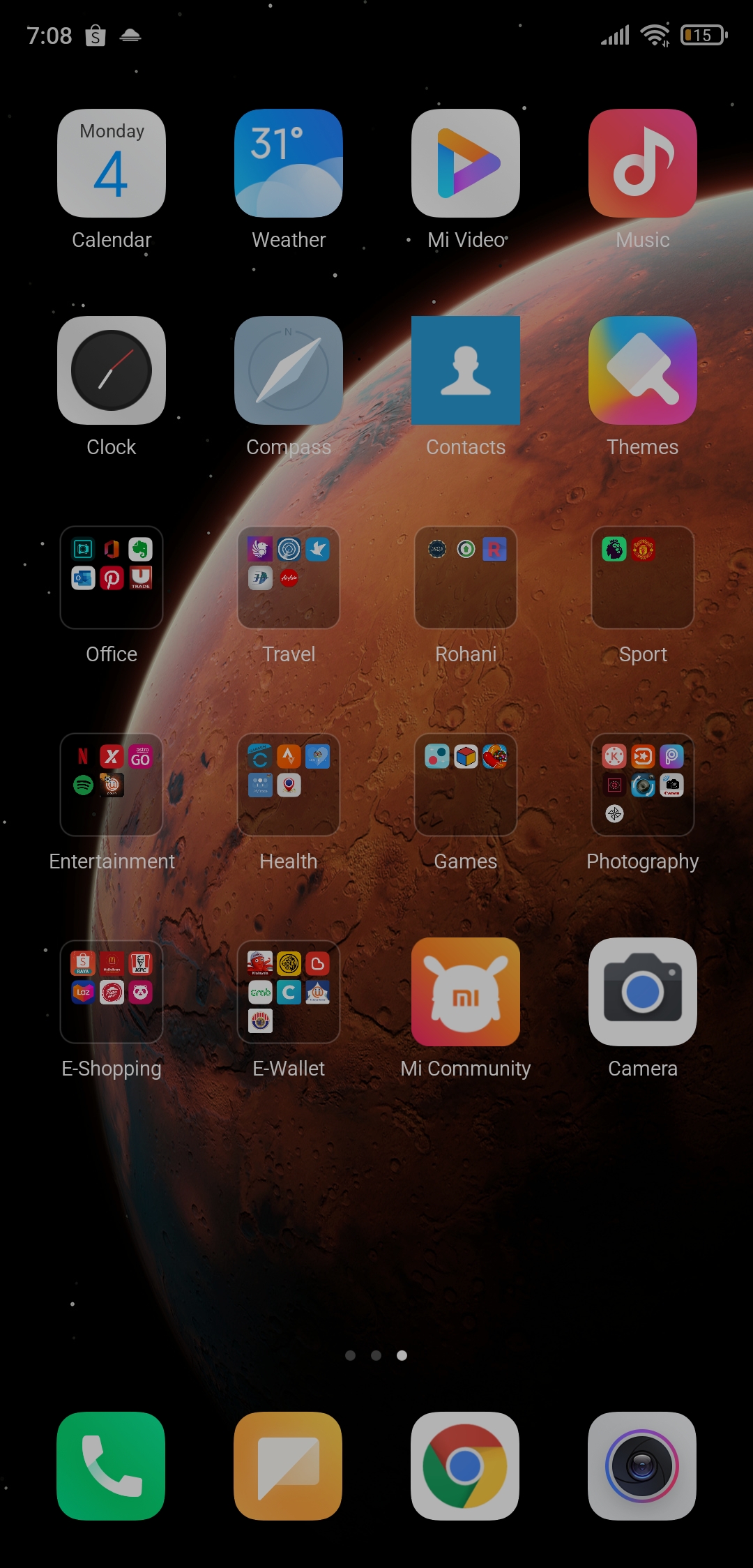Expand the Office folder
Image resolution: width=753 pixels, height=1568 pixels.
tap(112, 578)
